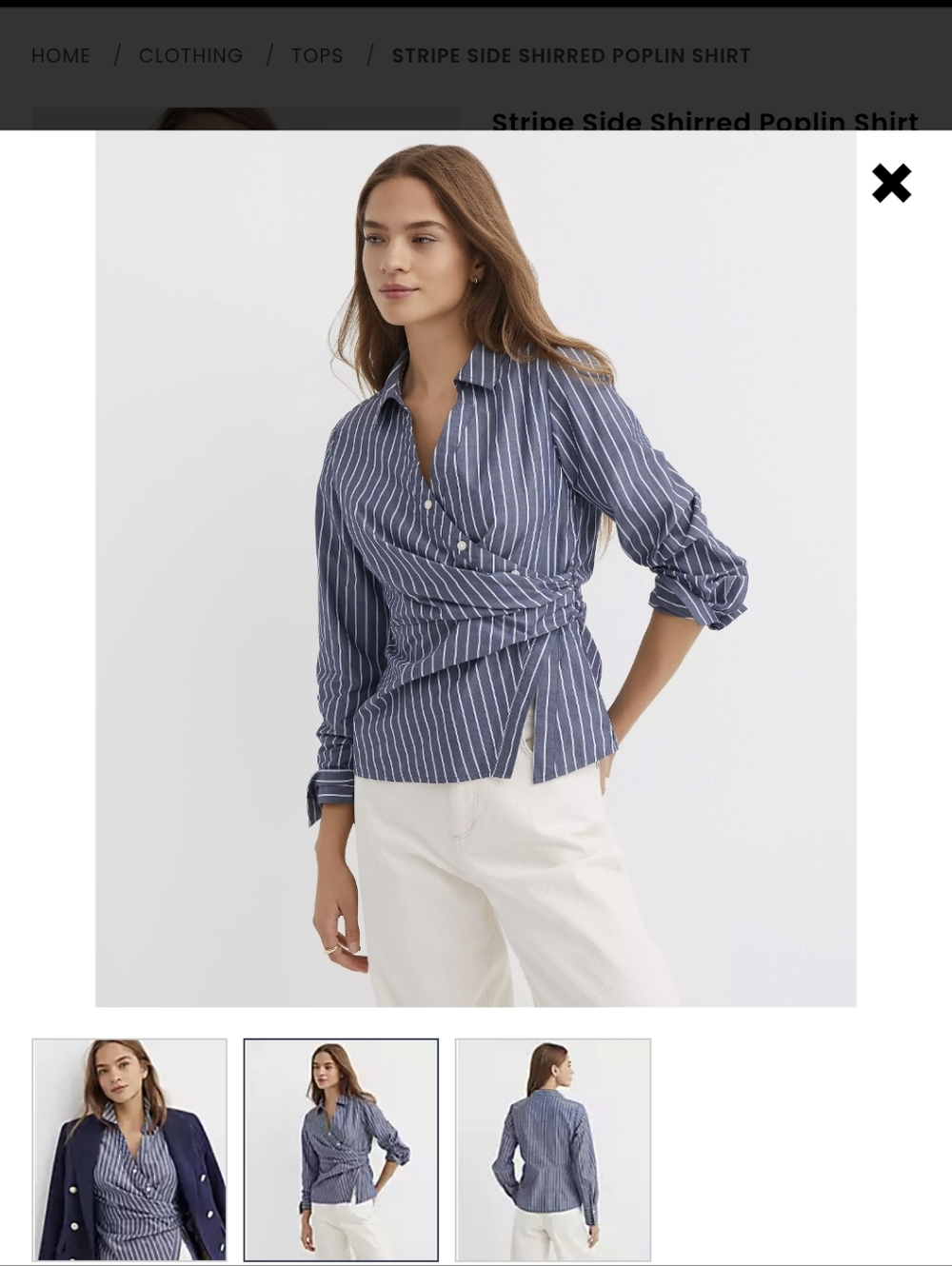The height and width of the screenshot is (1266, 952).
Task: Select the thumbnail showing the navy blazer styling
Action: [x=129, y=1147]
